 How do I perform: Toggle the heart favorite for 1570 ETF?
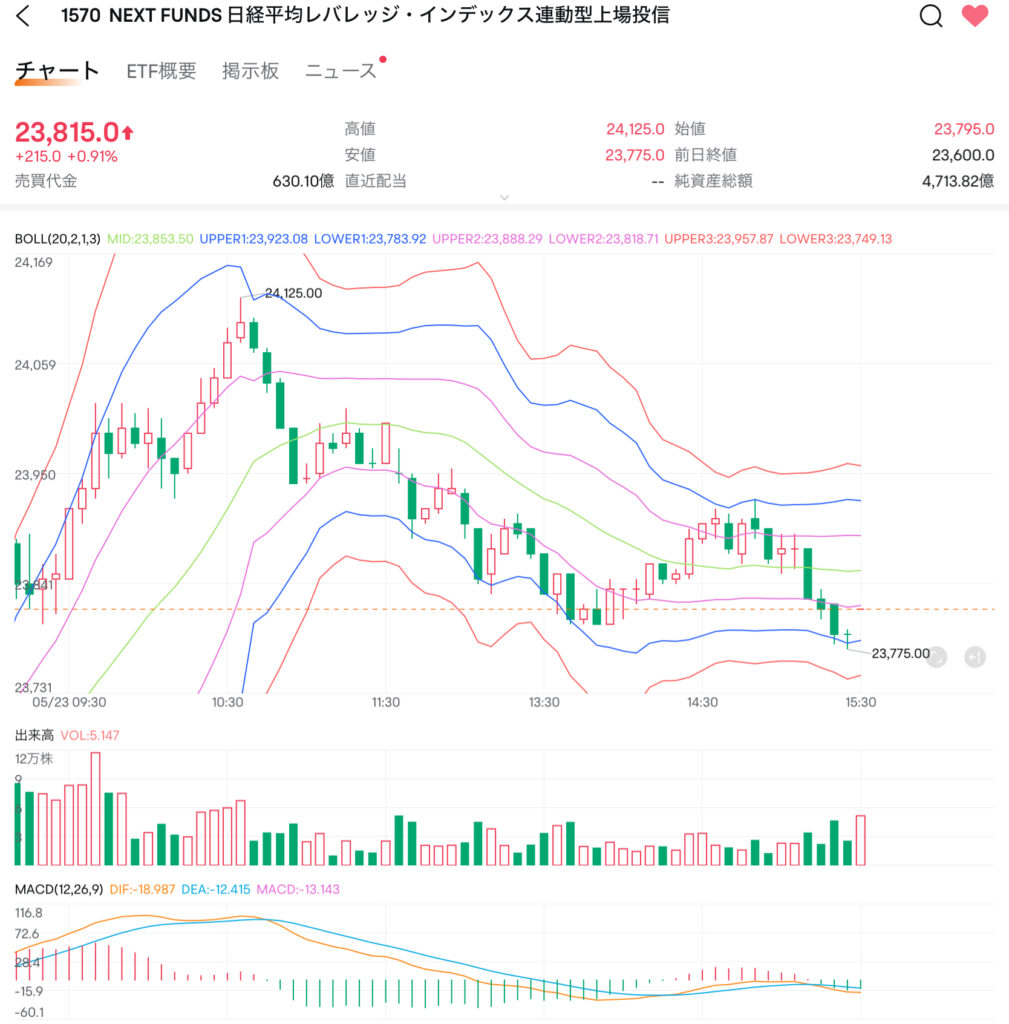click(974, 16)
